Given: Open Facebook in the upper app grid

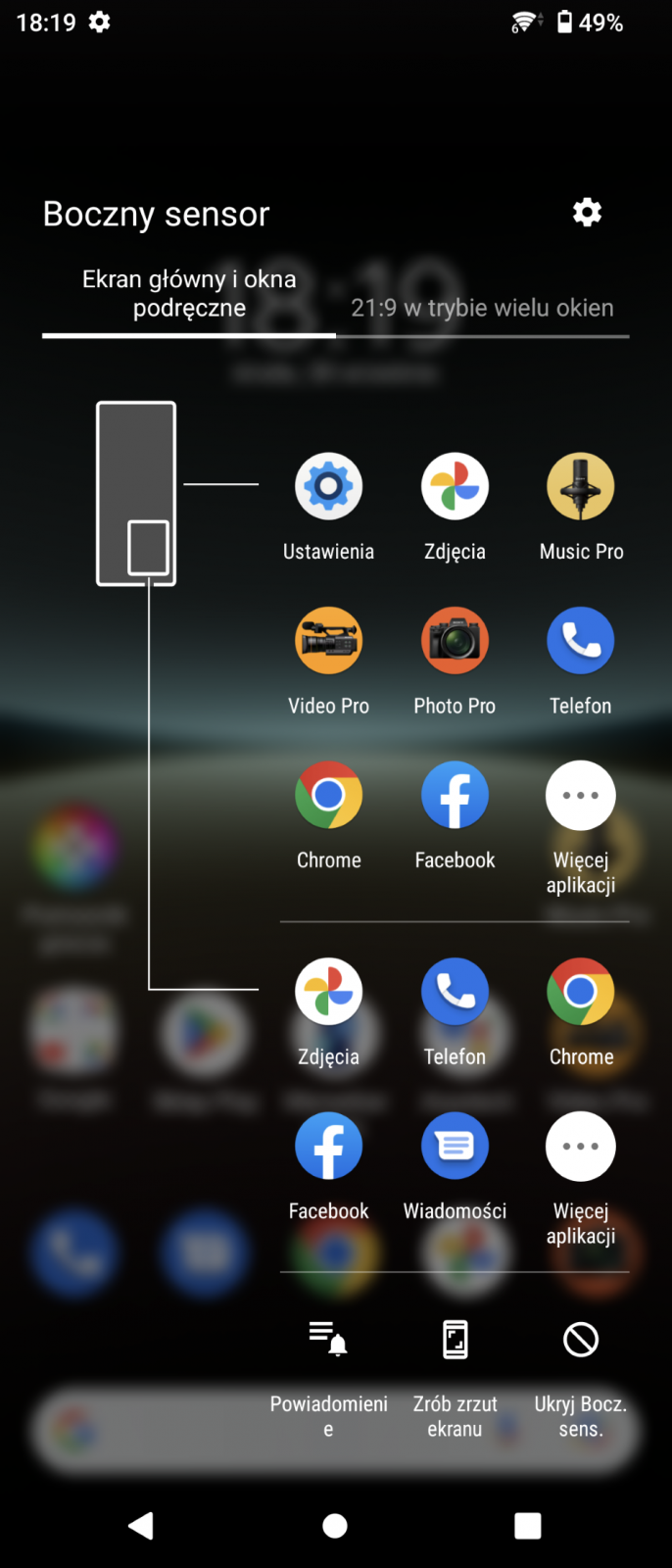Looking at the screenshot, I should (x=455, y=796).
